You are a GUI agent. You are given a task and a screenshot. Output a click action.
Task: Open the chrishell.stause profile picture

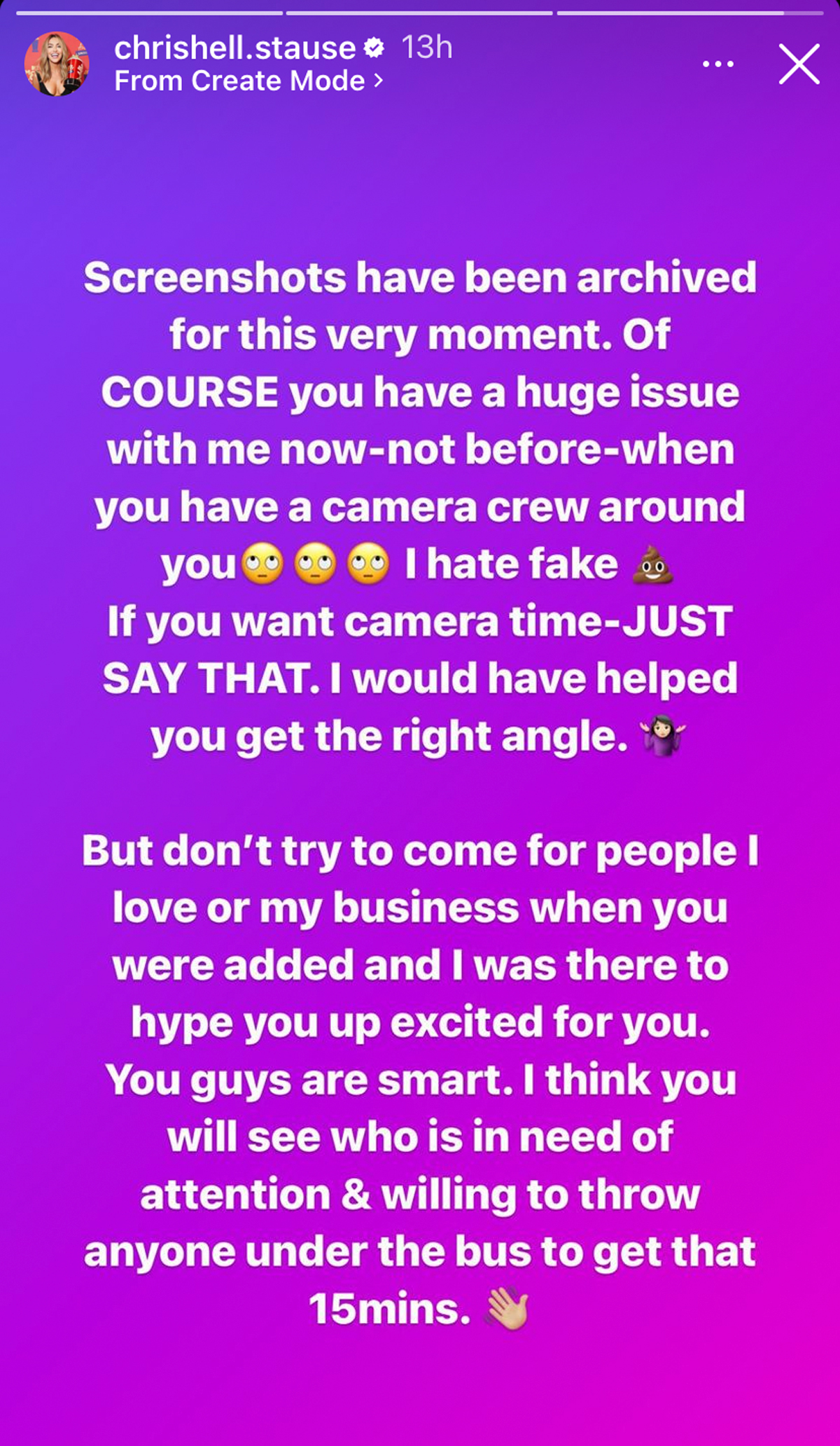[x=57, y=64]
